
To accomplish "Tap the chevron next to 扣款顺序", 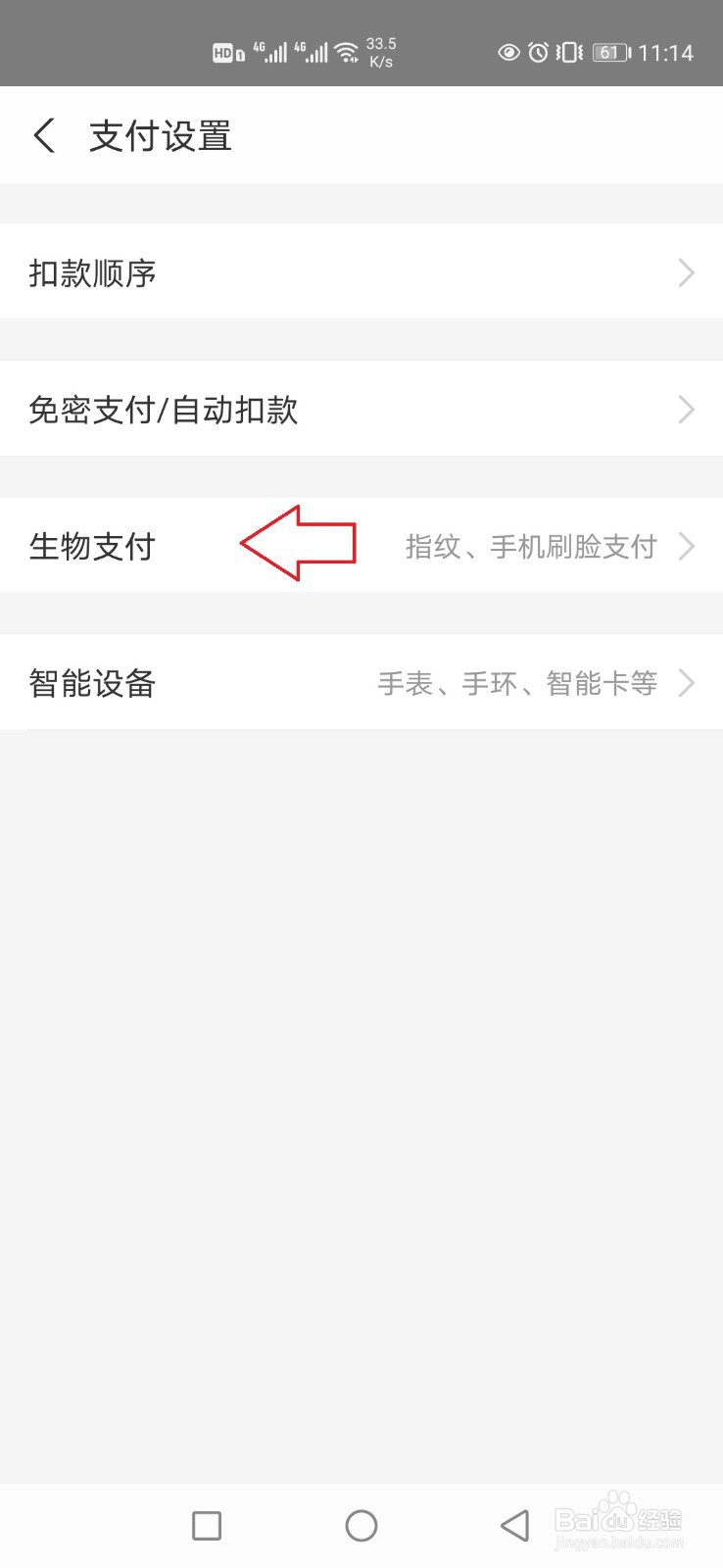I will coord(686,273).
